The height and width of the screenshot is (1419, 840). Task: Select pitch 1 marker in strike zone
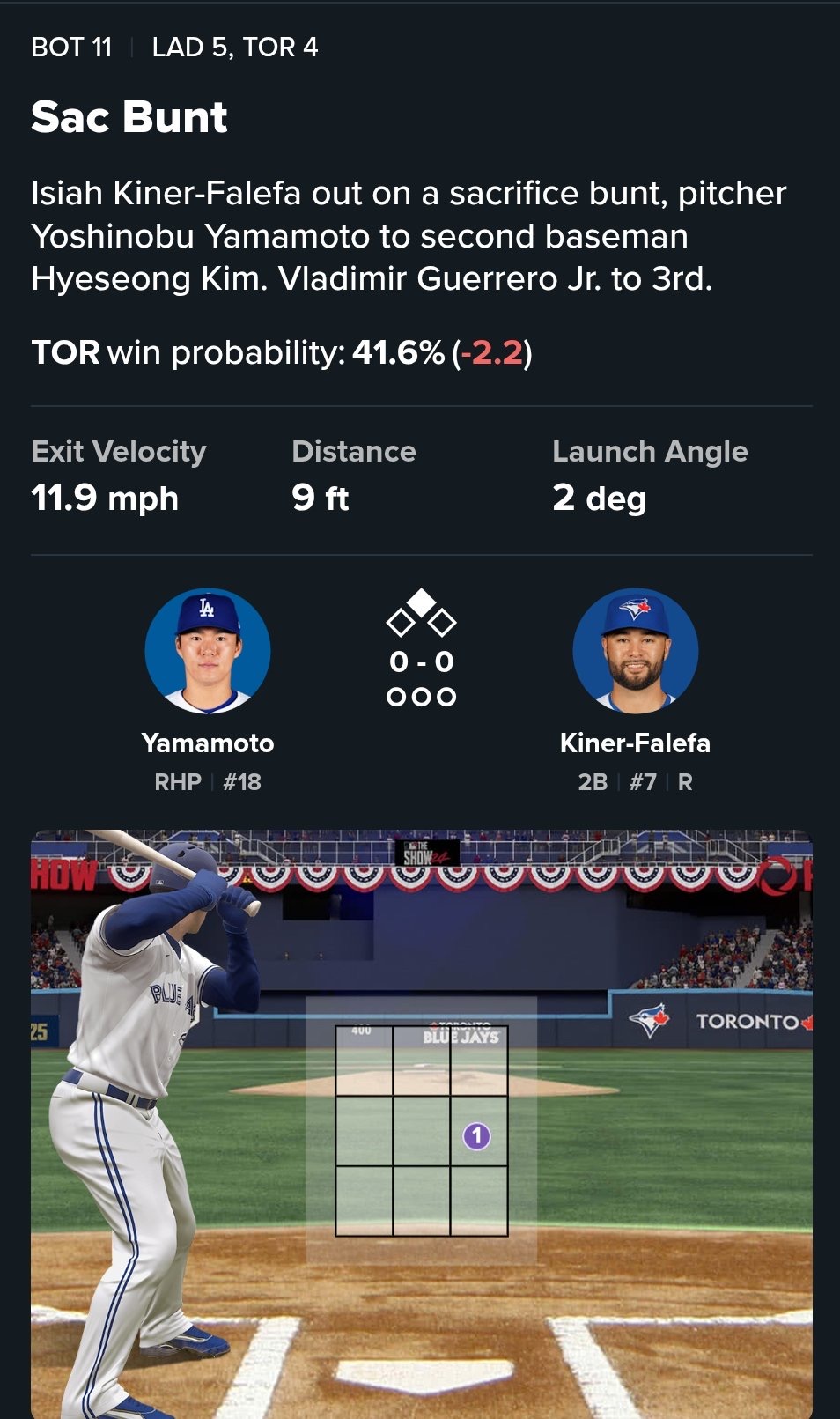coord(476,1136)
